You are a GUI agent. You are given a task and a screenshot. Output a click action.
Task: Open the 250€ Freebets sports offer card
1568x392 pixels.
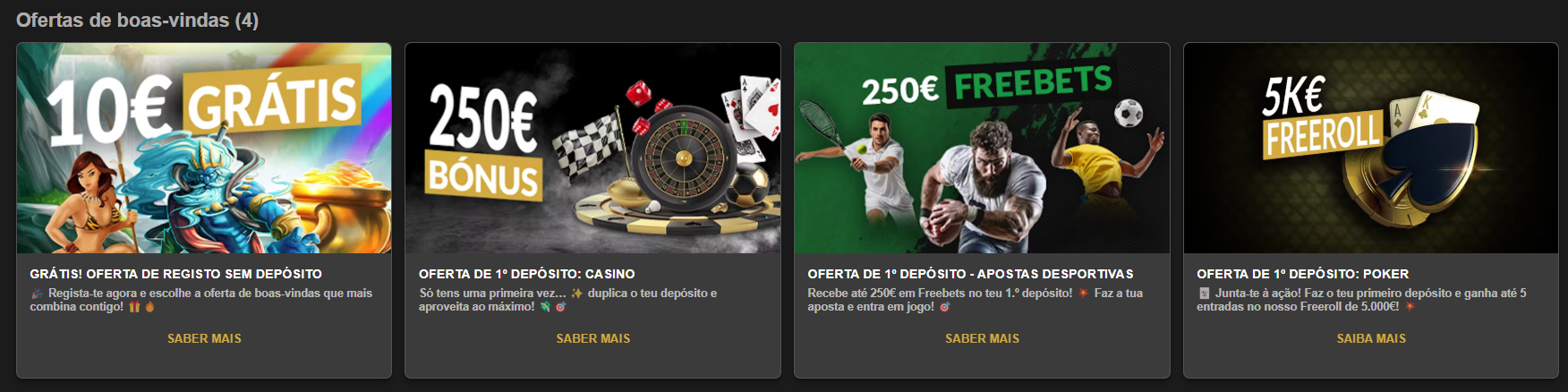(982, 149)
